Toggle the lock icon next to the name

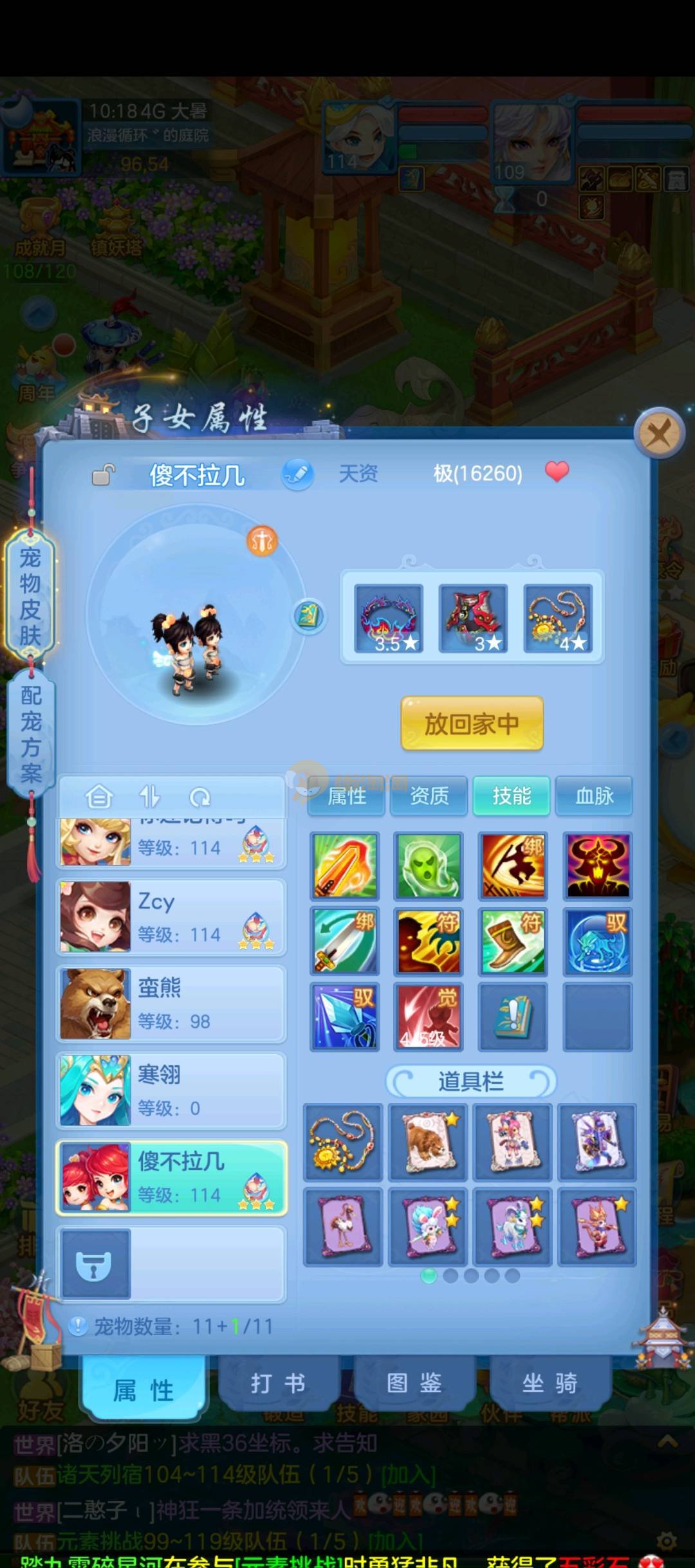(103, 475)
